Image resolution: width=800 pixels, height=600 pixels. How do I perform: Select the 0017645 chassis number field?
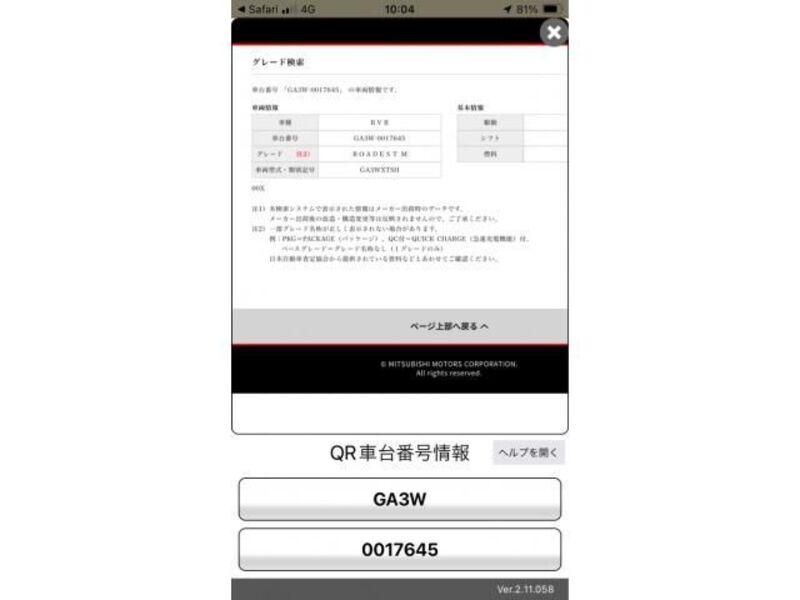point(399,549)
